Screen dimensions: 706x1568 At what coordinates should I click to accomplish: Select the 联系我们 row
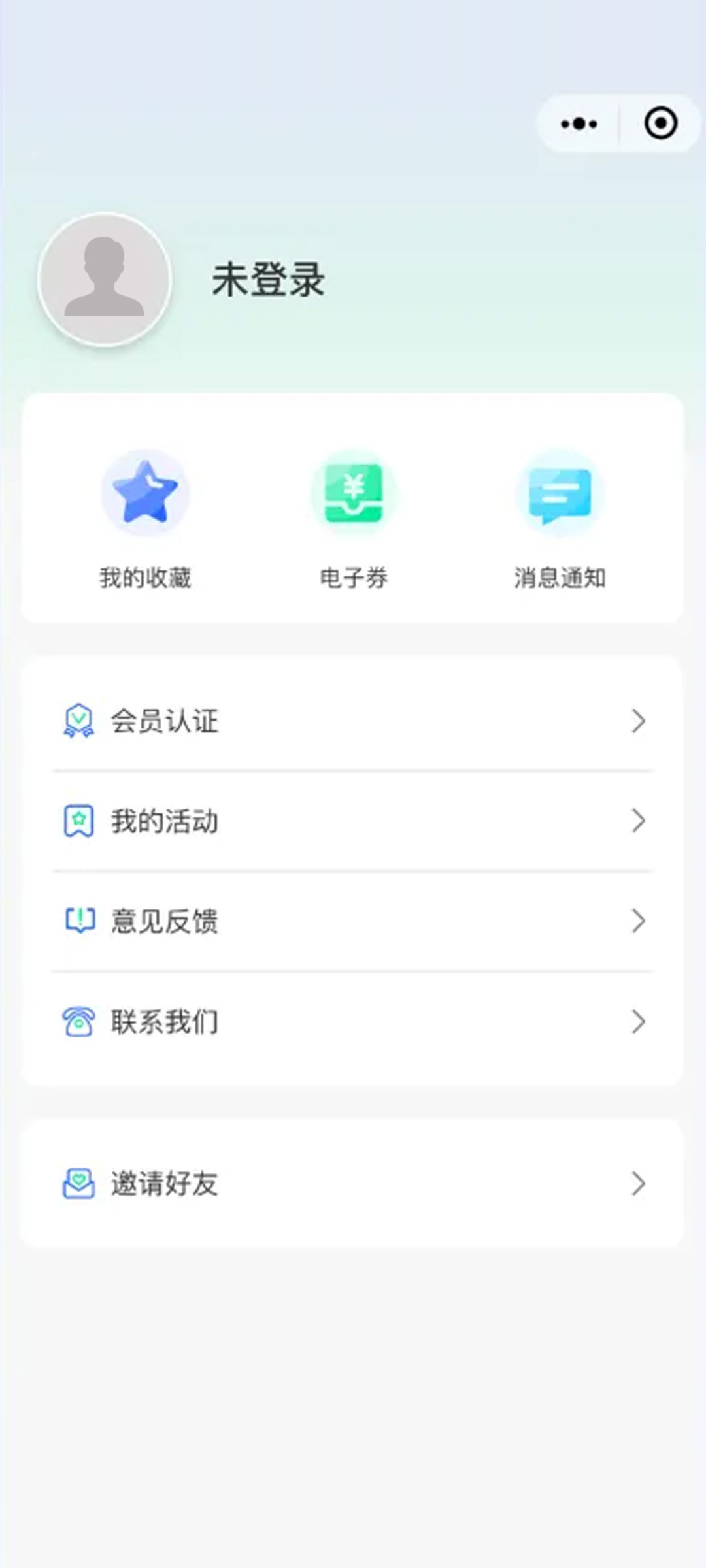pos(353,1022)
